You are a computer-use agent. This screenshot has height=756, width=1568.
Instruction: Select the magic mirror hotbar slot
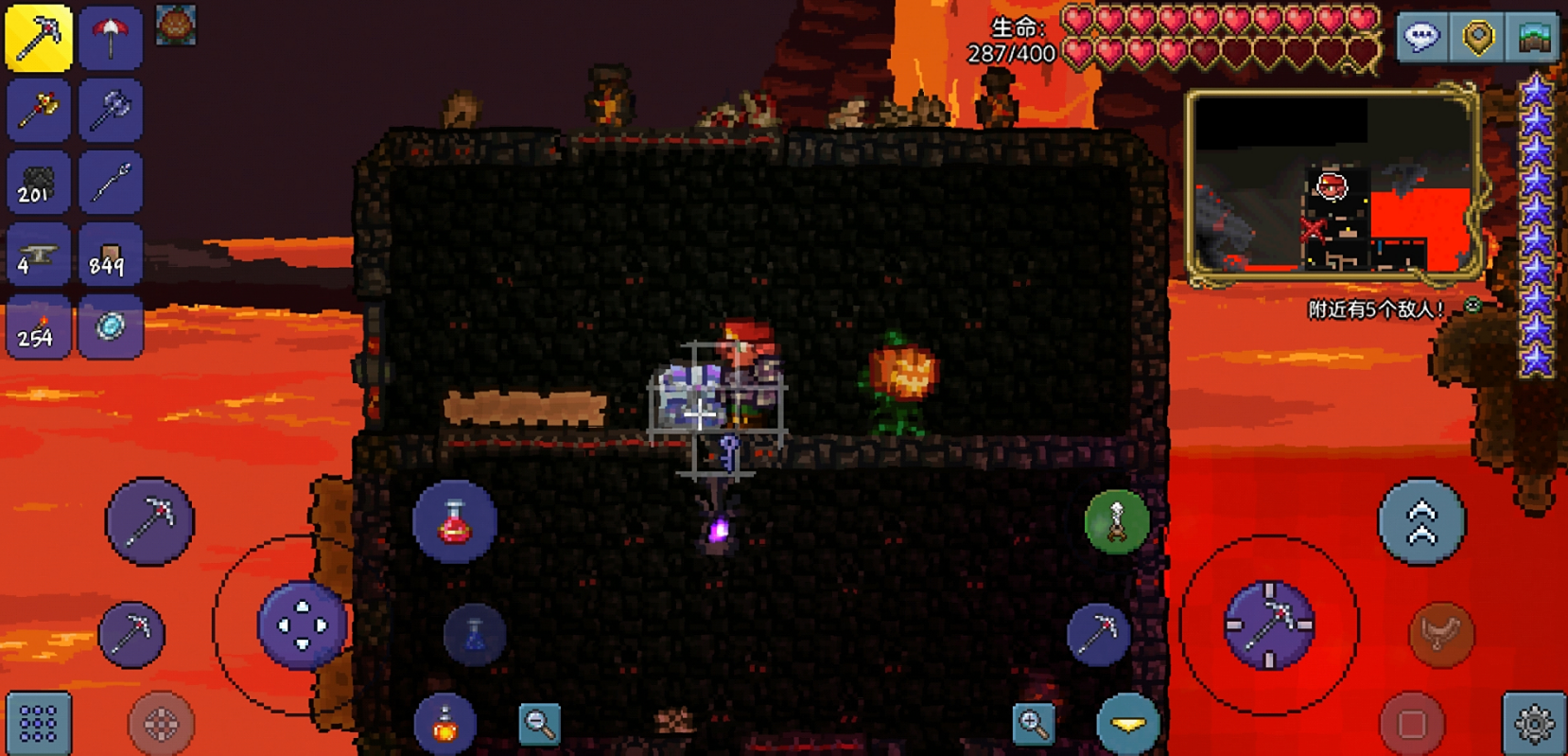pyautogui.click(x=111, y=327)
